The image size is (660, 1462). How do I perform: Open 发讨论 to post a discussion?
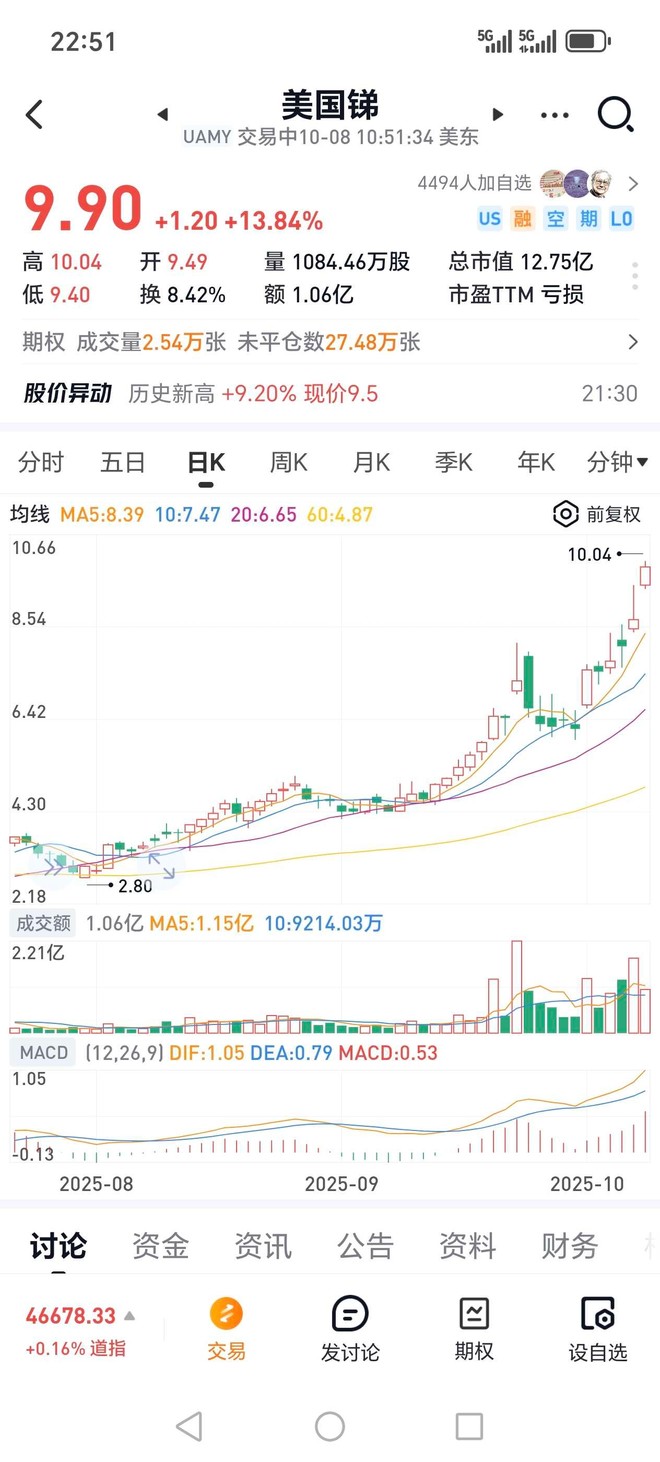[350, 1330]
